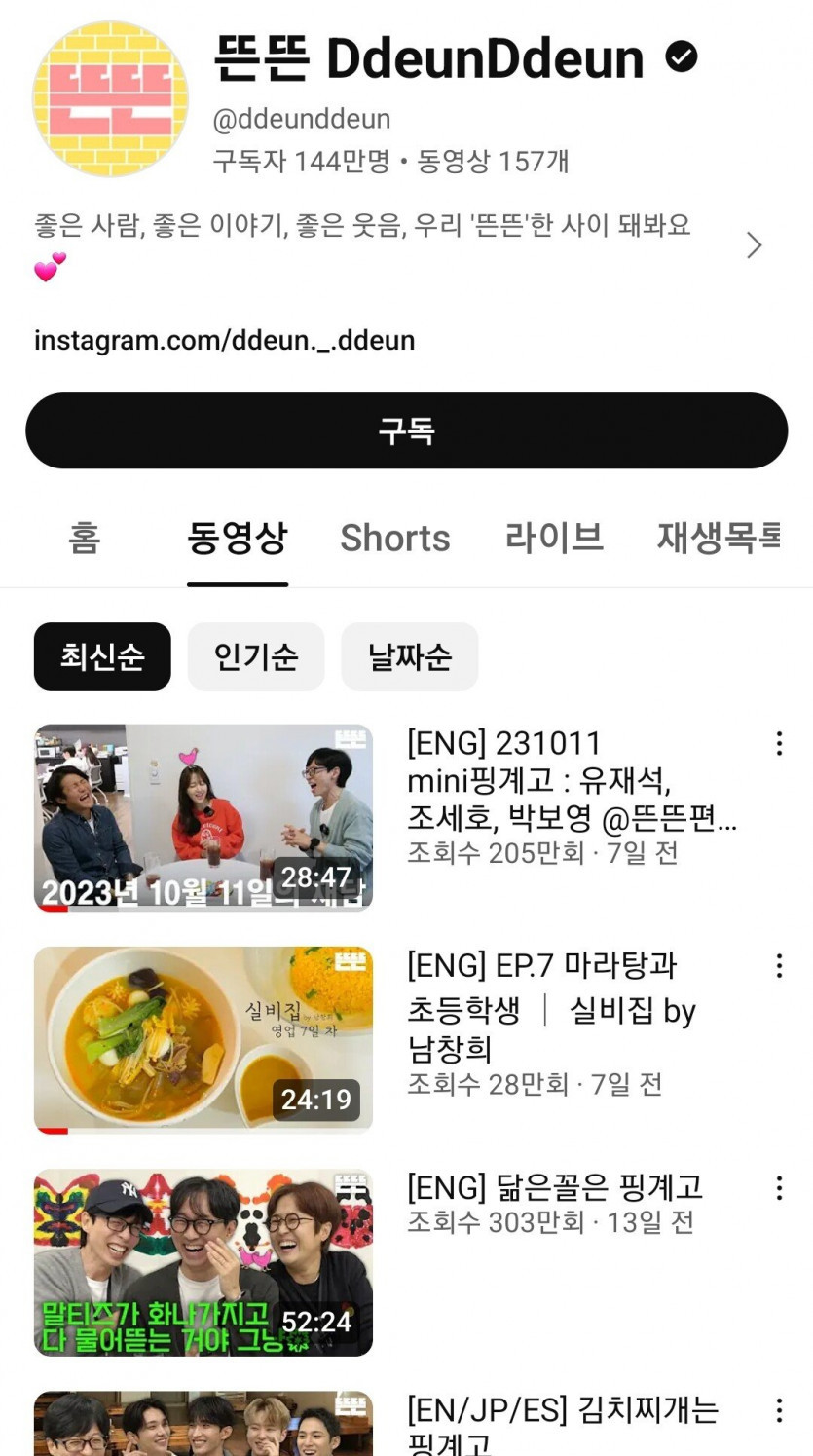
Task: Switch to the Shorts tab
Action: pyautogui.click(x=395, y=538)
